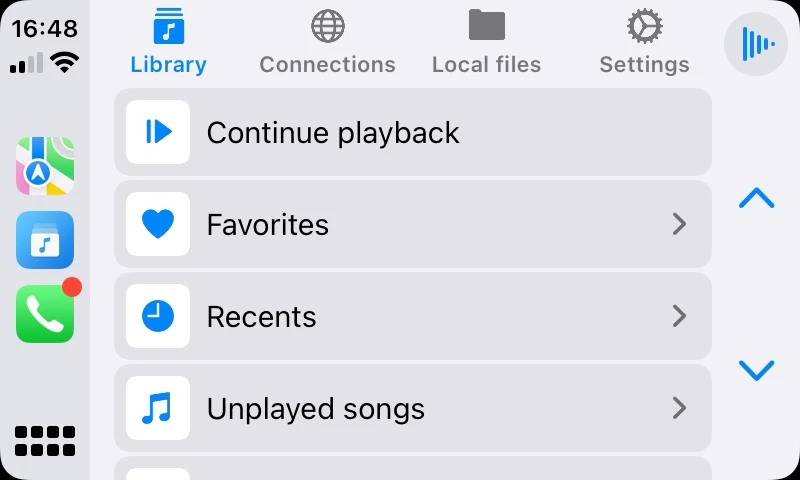This screenshot has height=480, width=800.
Task: Tap the up arrow to page up
Action: point(756,198)
